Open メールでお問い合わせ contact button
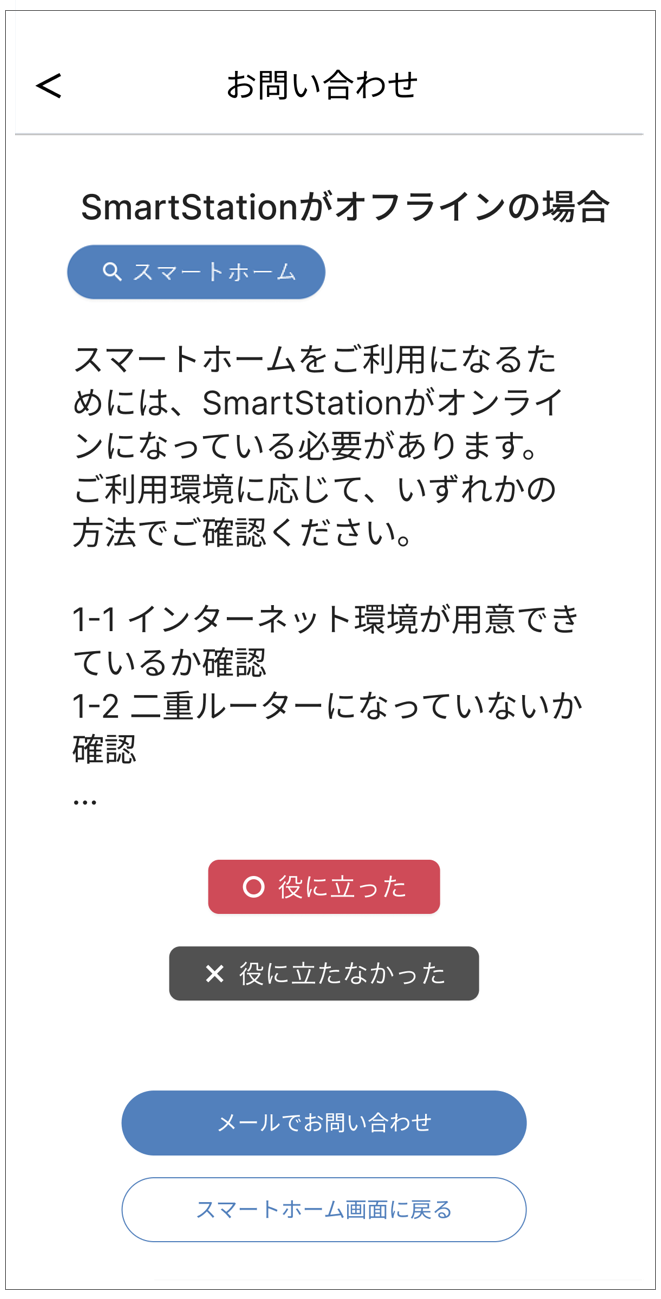Viewport: 661px width, 1299px height. point(323,1123)
